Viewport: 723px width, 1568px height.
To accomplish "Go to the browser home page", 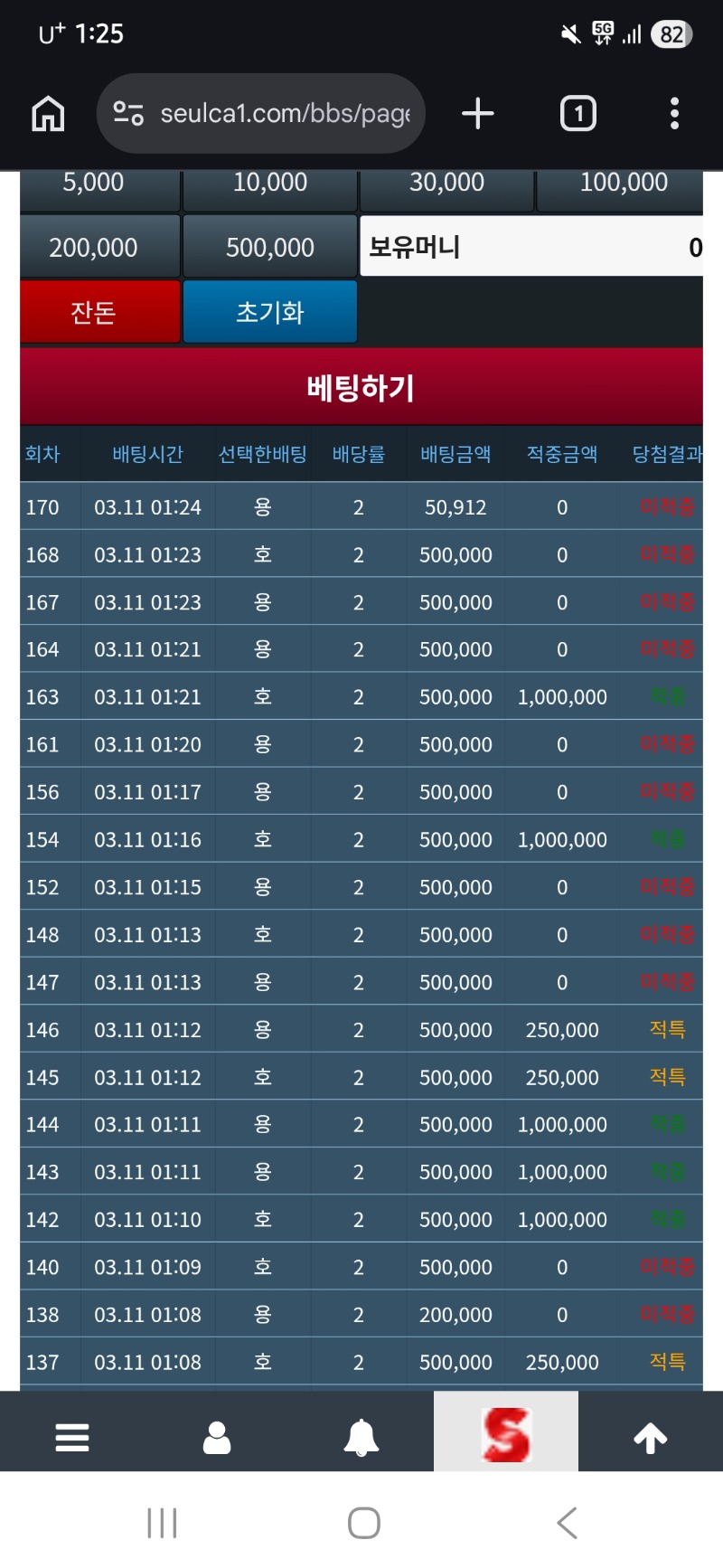I will coord(48,114).
